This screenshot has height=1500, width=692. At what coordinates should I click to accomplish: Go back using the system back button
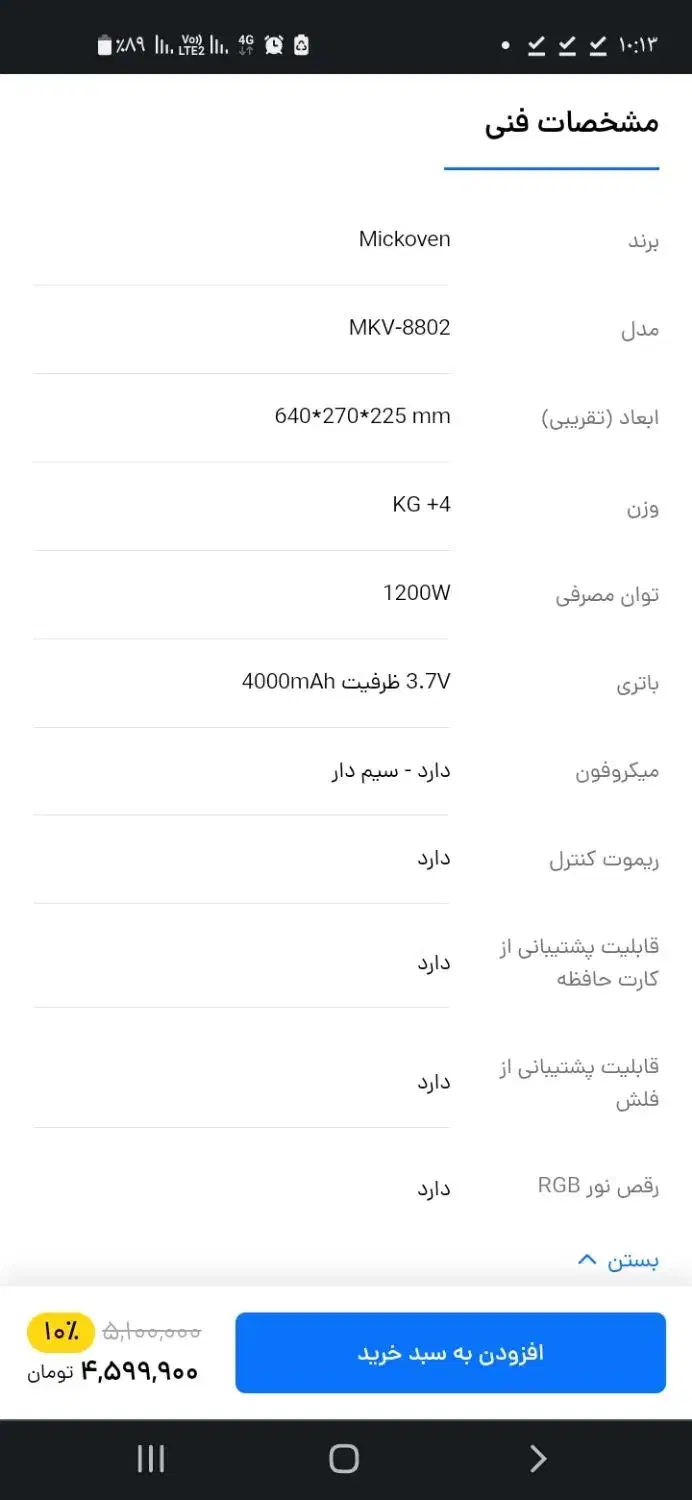pyautogui.click(x=538, y=1459)
